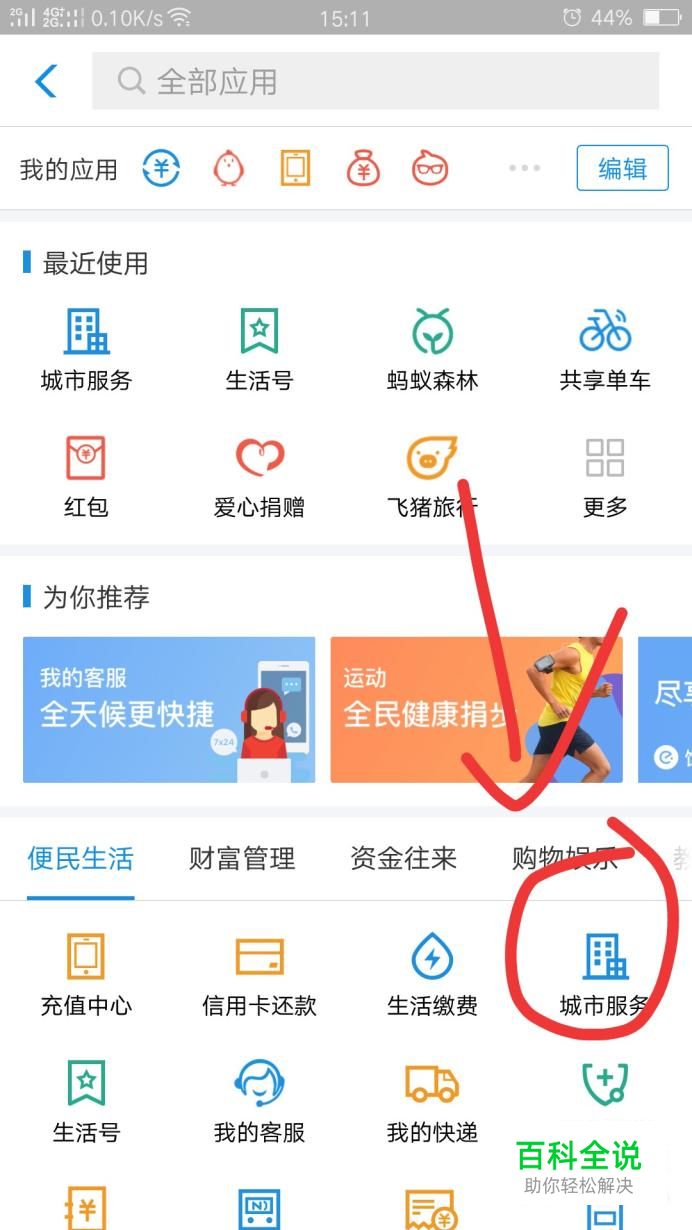Open 飞猪旅行
Viewport: 692px width, 1230px height.
pos(432,474)
